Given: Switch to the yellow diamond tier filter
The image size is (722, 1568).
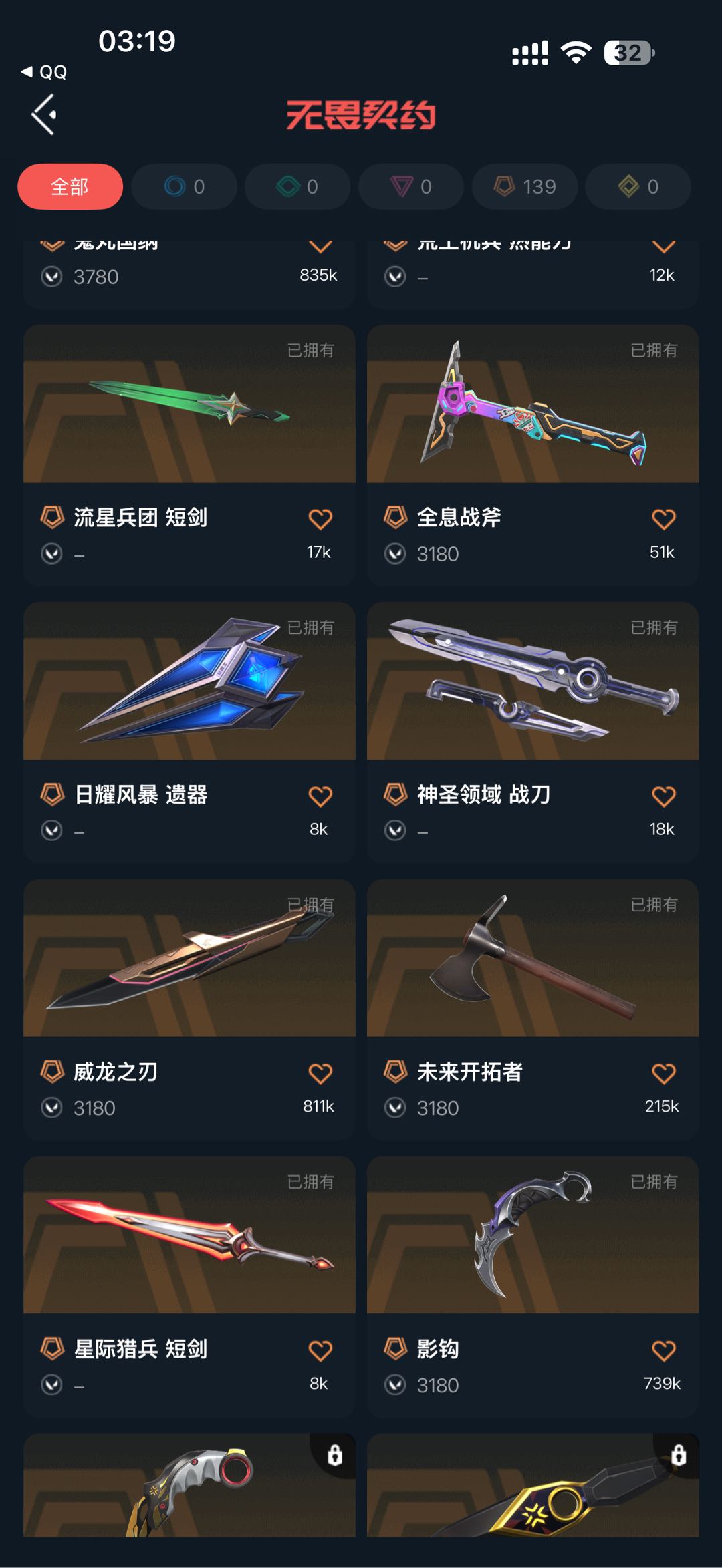Looking at the screenshot, I should click(x=638, y=186).
